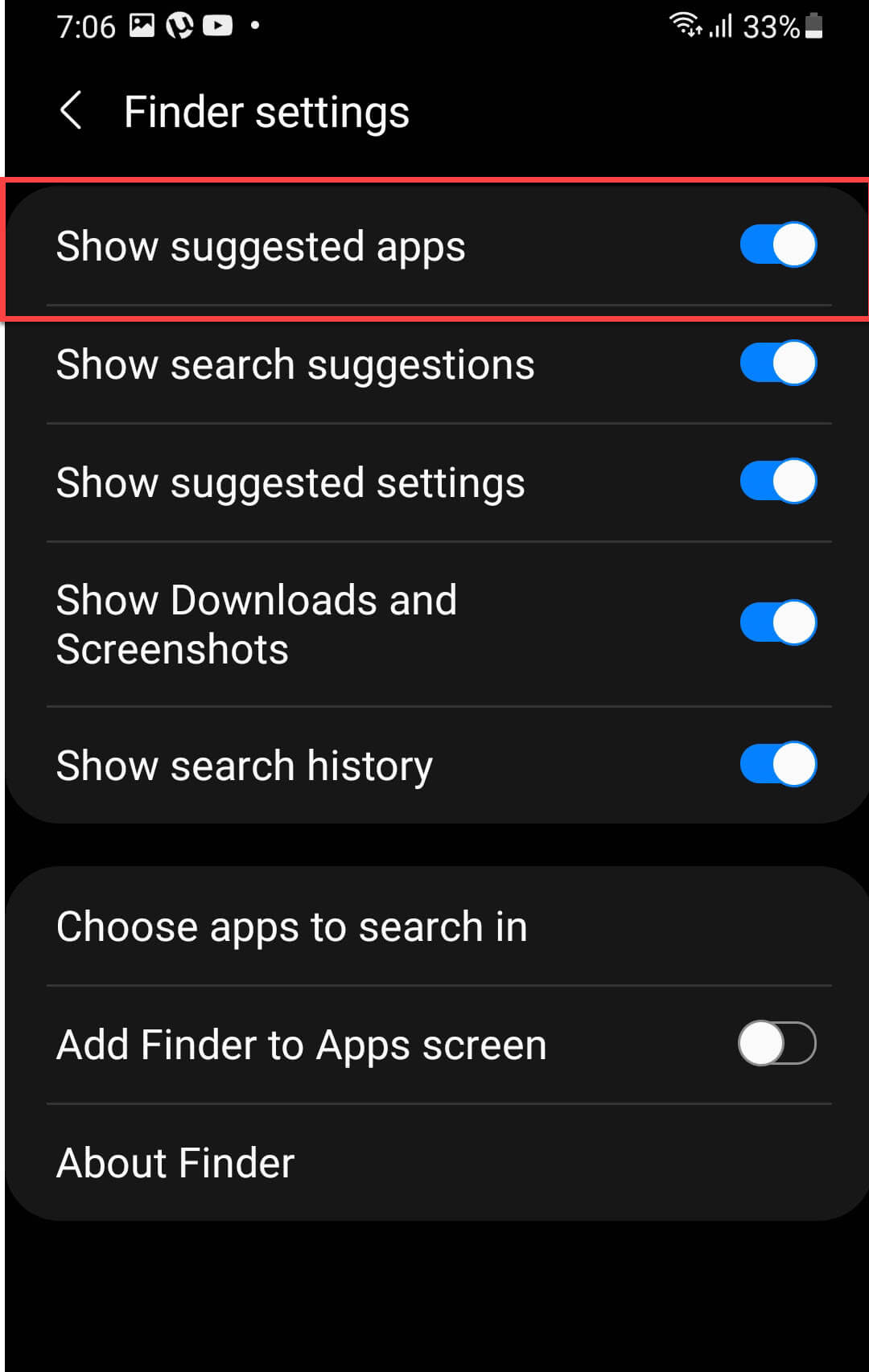Disable Show search suggestions switch
Image resolution: width=869 pixels, height=1372 pixels.
777,363
